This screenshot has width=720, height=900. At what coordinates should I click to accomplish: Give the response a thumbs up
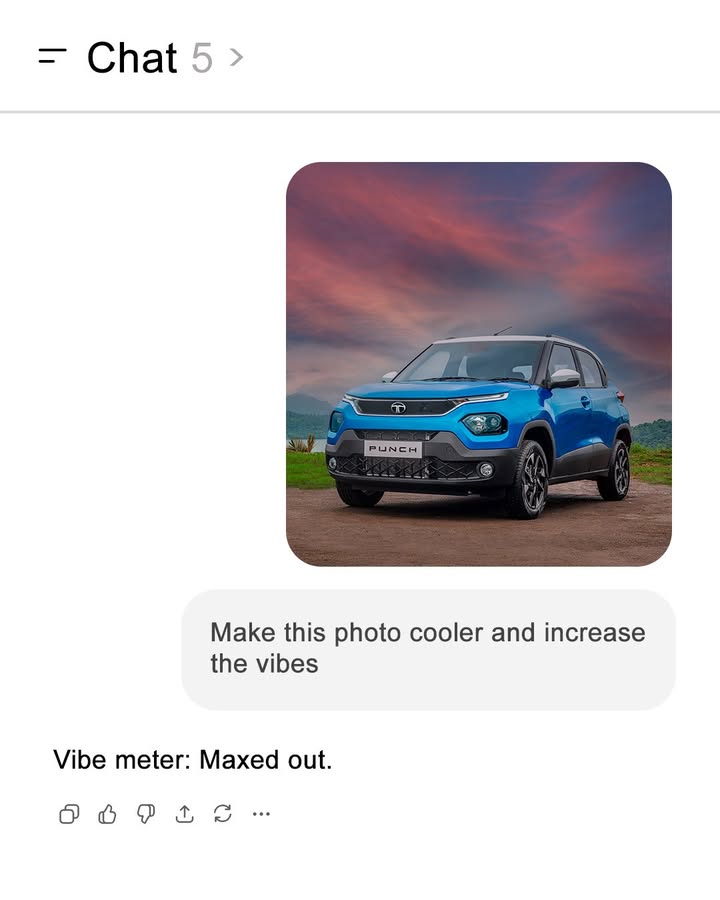tap(107, 814)
